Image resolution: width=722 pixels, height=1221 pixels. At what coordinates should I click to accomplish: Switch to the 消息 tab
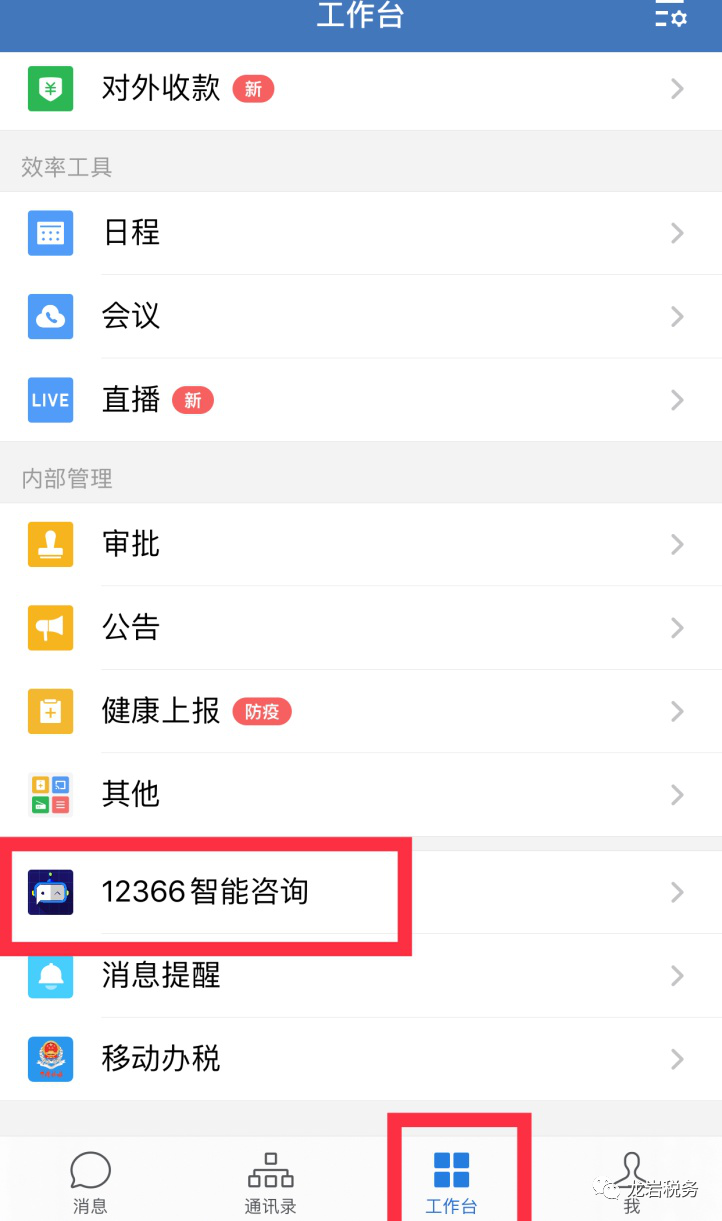(90, 1181)
